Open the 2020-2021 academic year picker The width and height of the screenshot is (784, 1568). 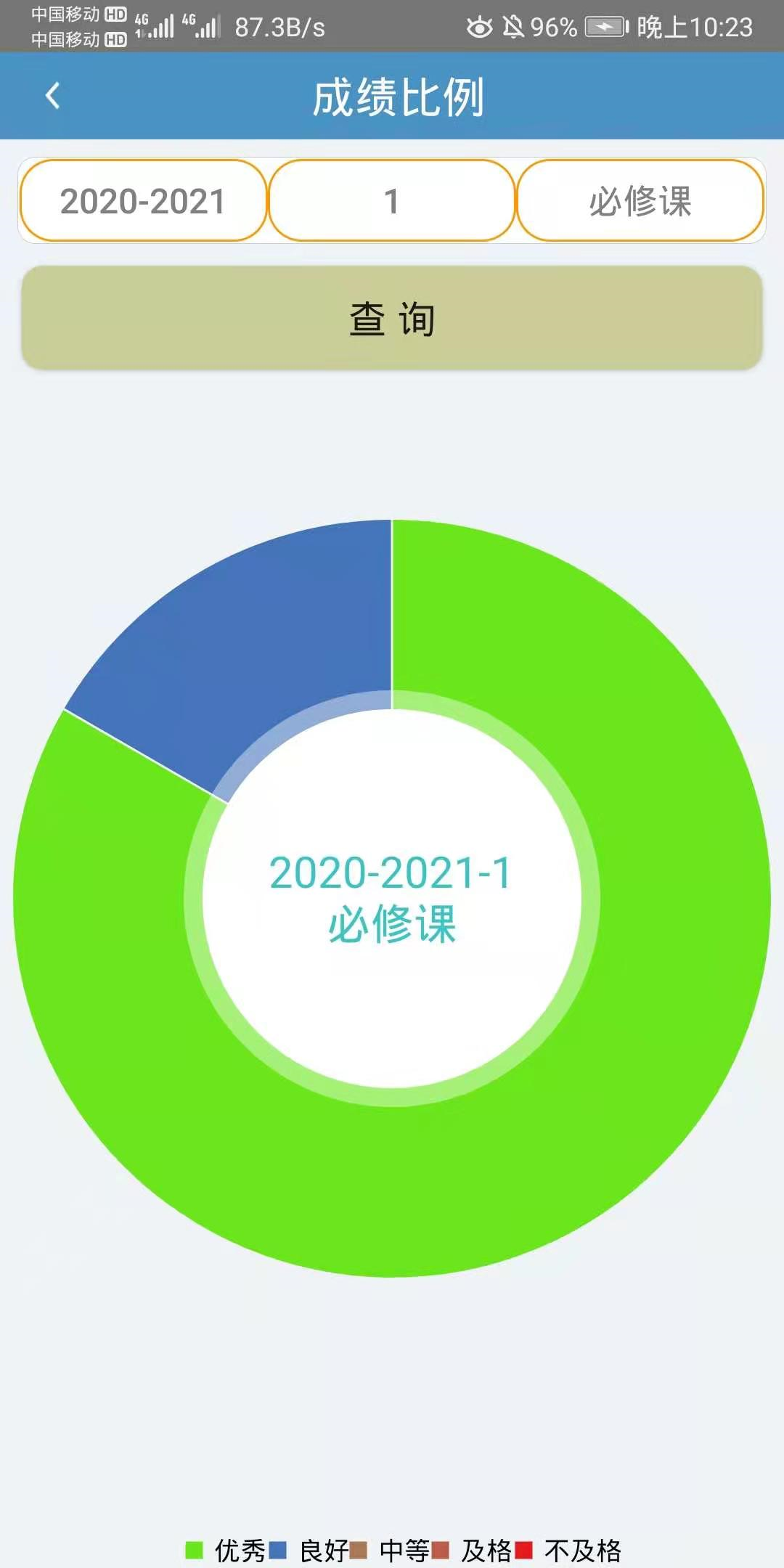[x=143, y=201]
